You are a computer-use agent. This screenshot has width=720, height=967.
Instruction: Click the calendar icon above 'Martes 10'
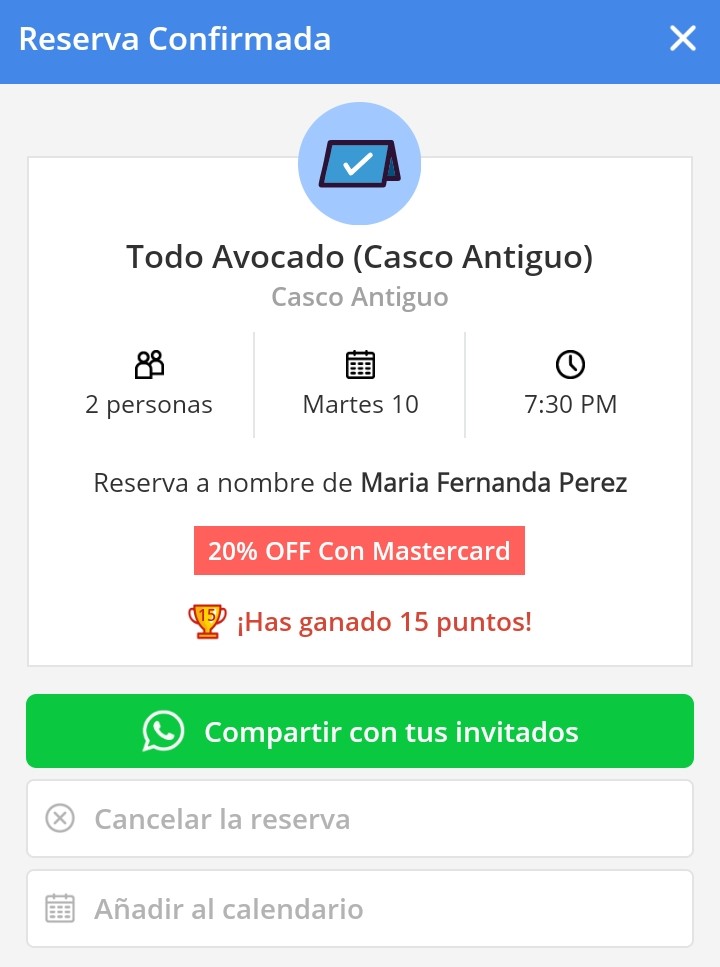coord(360,364)
